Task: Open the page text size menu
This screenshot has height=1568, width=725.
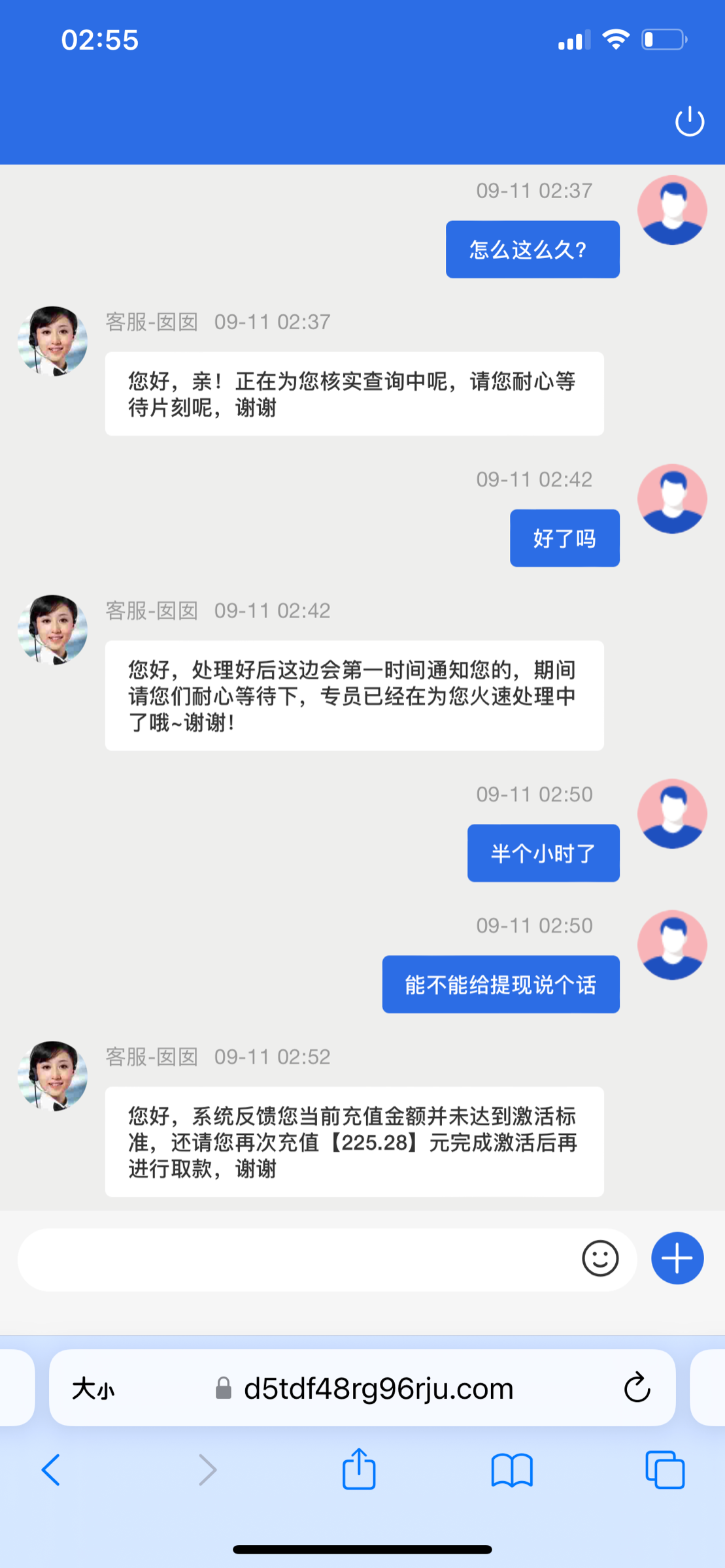Action: click(93, 1388)
